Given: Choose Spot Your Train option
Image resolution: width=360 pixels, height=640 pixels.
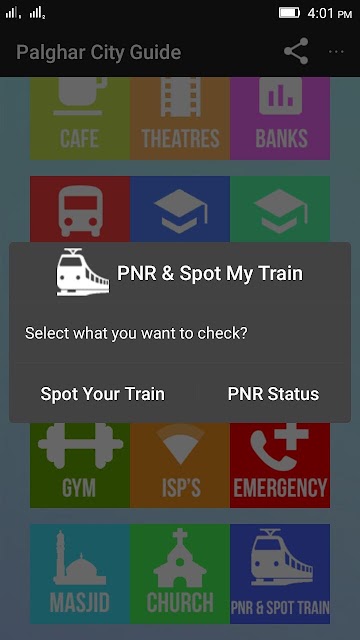Looking at the screenshot, I should pyautogui.click(x=102, y=394).
